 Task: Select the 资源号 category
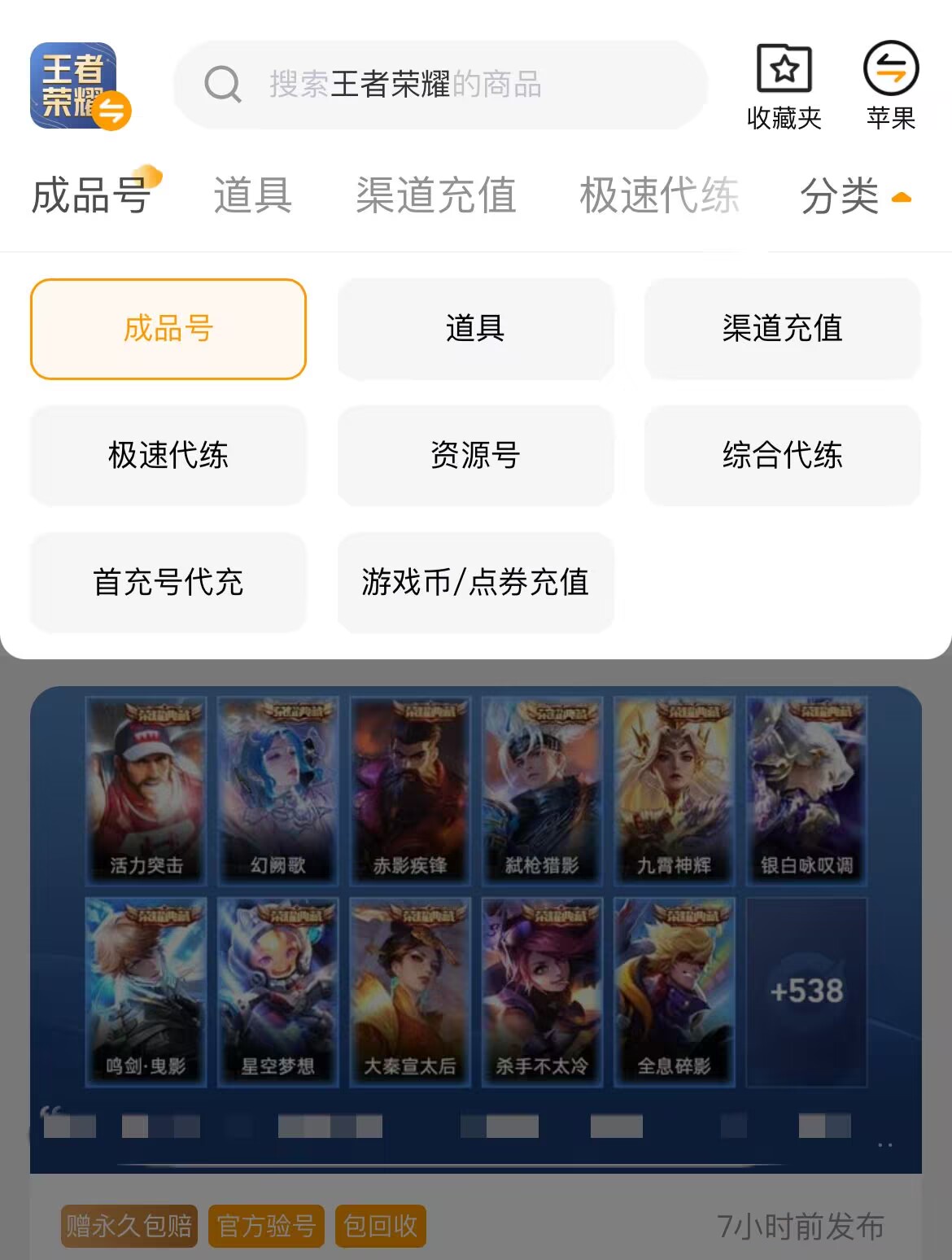(x=475, y=456)
